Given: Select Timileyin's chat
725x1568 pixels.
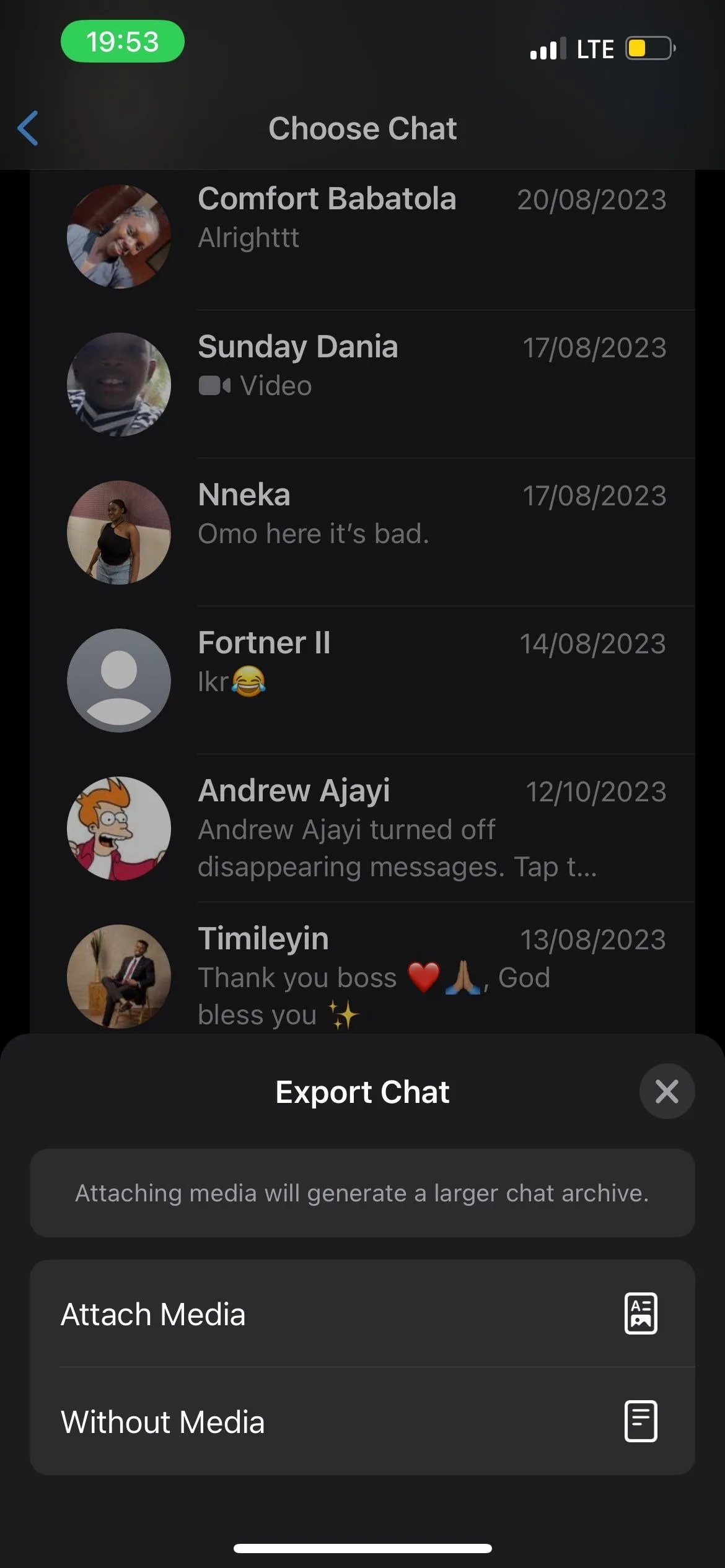Looking at the screenshot, I should (x=362, y=968).
